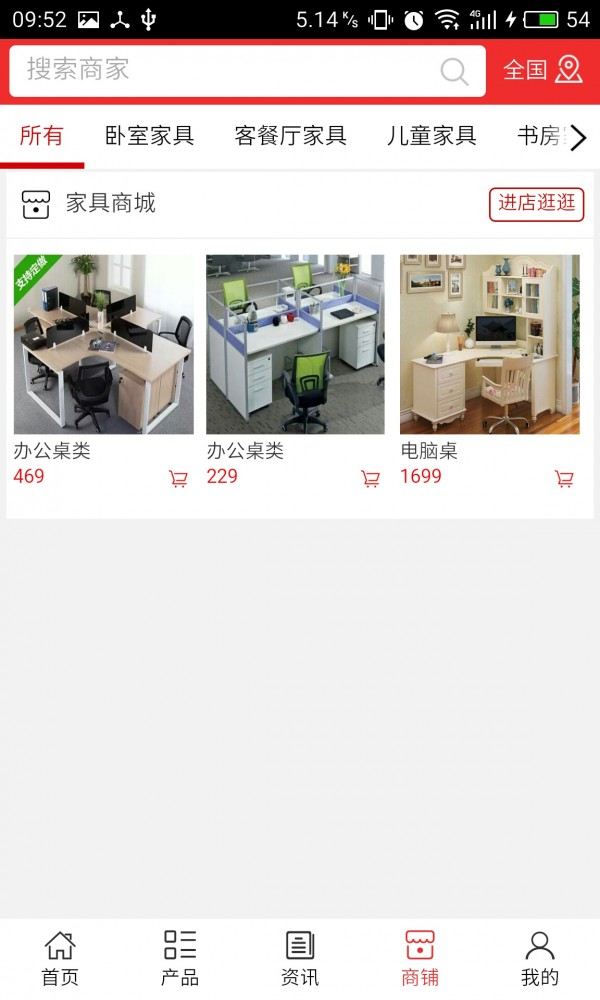View the 电脑桌 product for 1699
The width and height of the screenshot is (600, 1000).
489,344
